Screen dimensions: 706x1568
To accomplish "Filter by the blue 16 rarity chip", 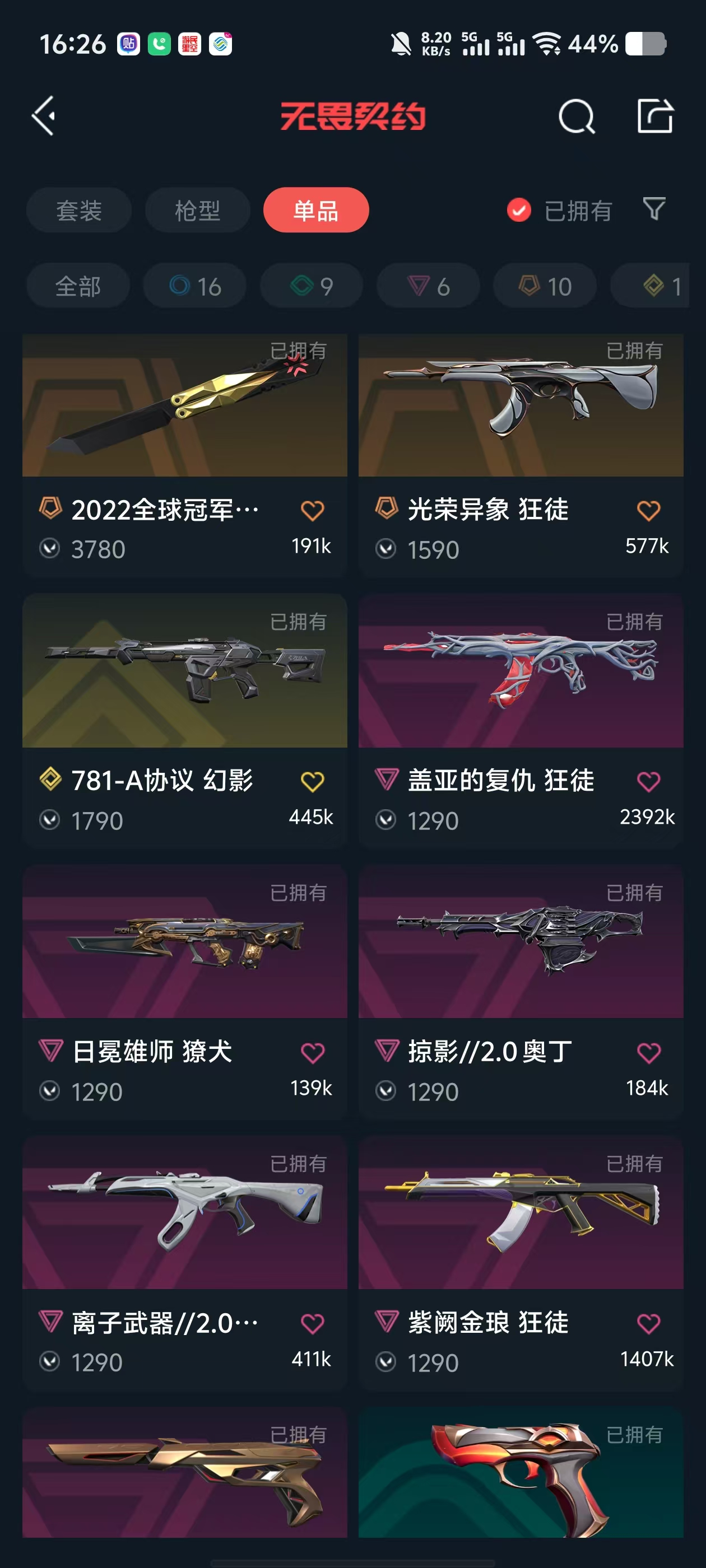I will pyautogui.click(x=195, y=286).
